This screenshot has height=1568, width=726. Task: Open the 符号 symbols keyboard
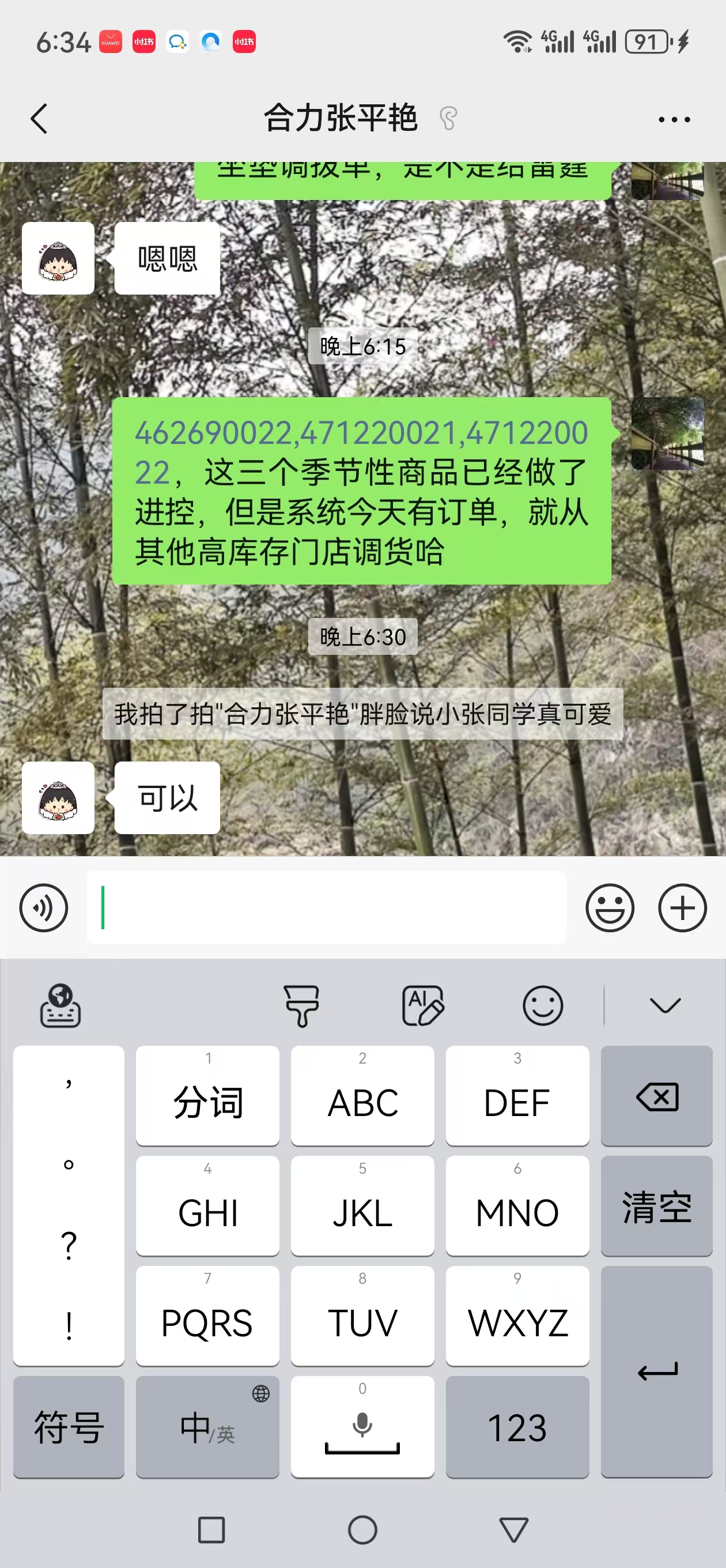point(69,1427)
